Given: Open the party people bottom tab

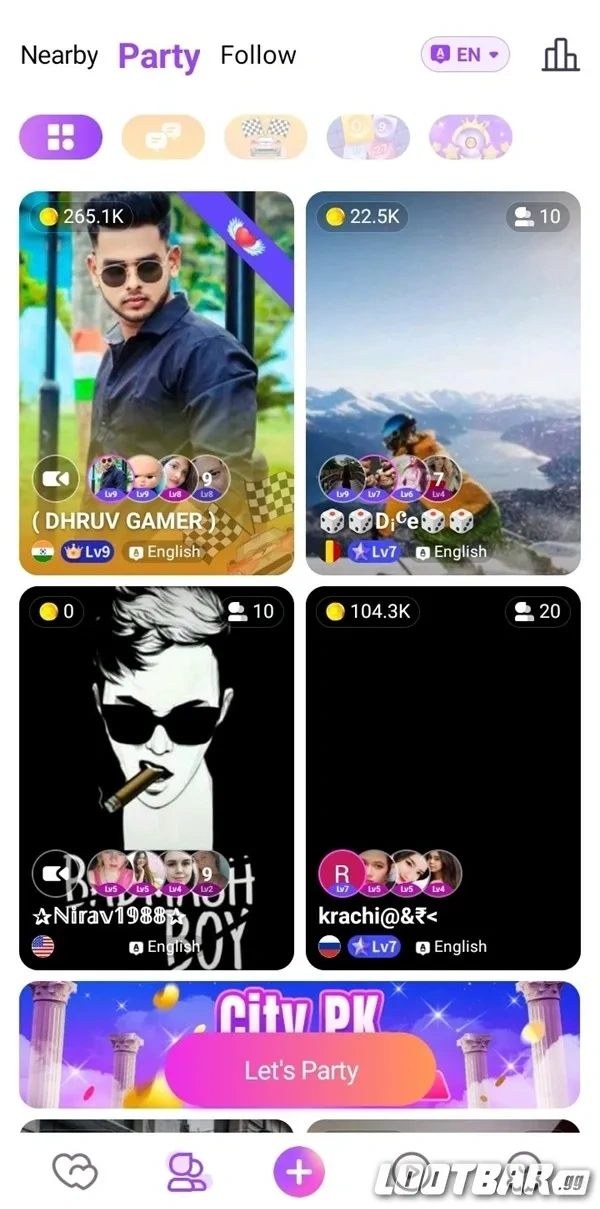Looking at the screenshot, I should 187,1171.
